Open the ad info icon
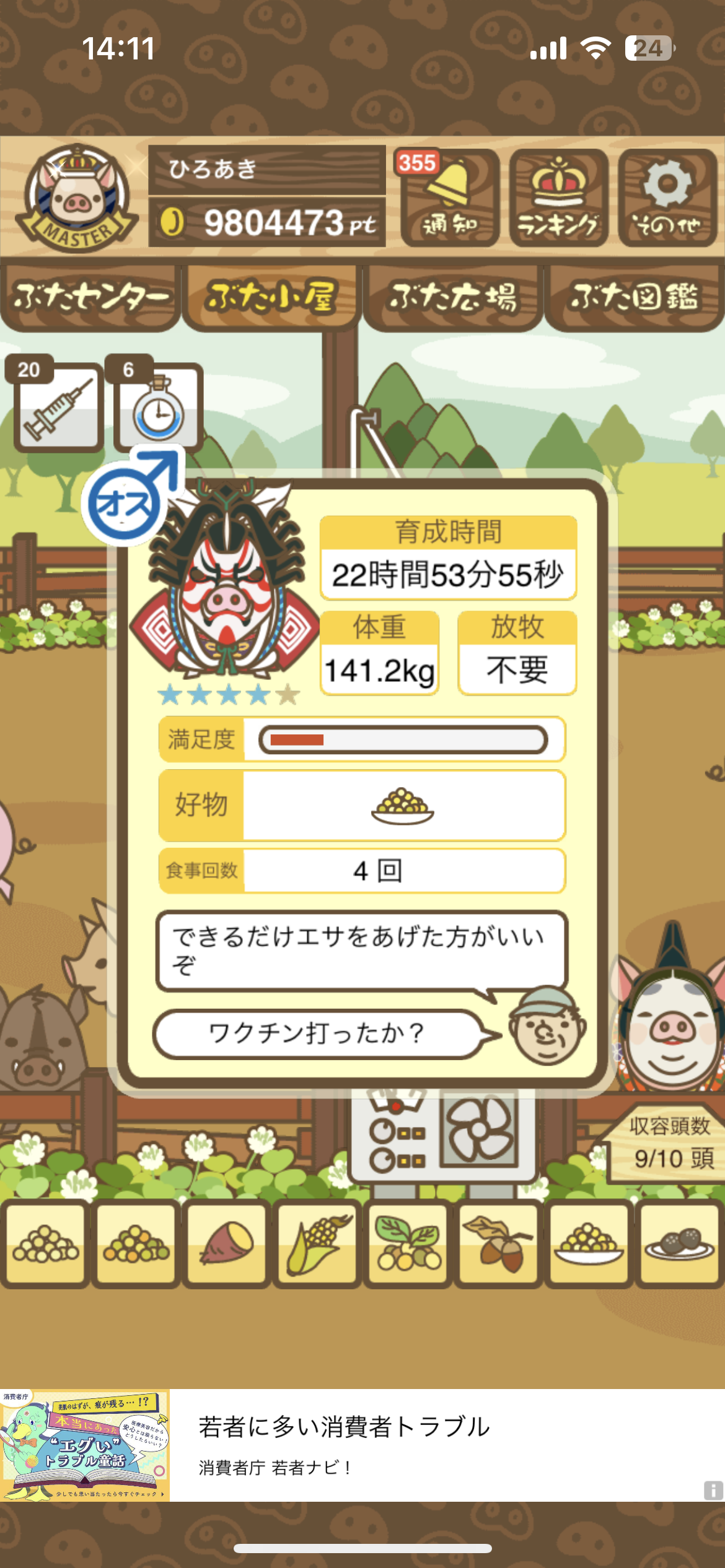The width and height of the screenshot is (725, 1568). pos(713,1490)
